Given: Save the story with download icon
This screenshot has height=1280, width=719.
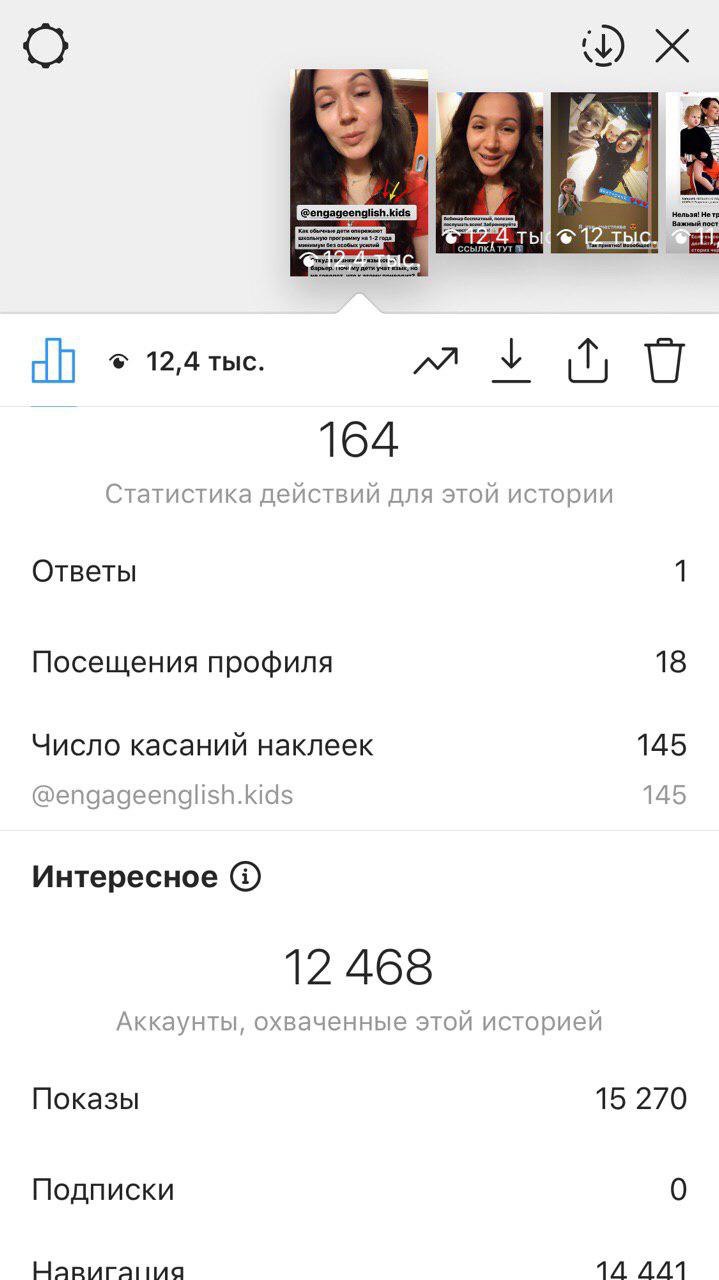Looking at the screenshot, I should pos(511,361).
